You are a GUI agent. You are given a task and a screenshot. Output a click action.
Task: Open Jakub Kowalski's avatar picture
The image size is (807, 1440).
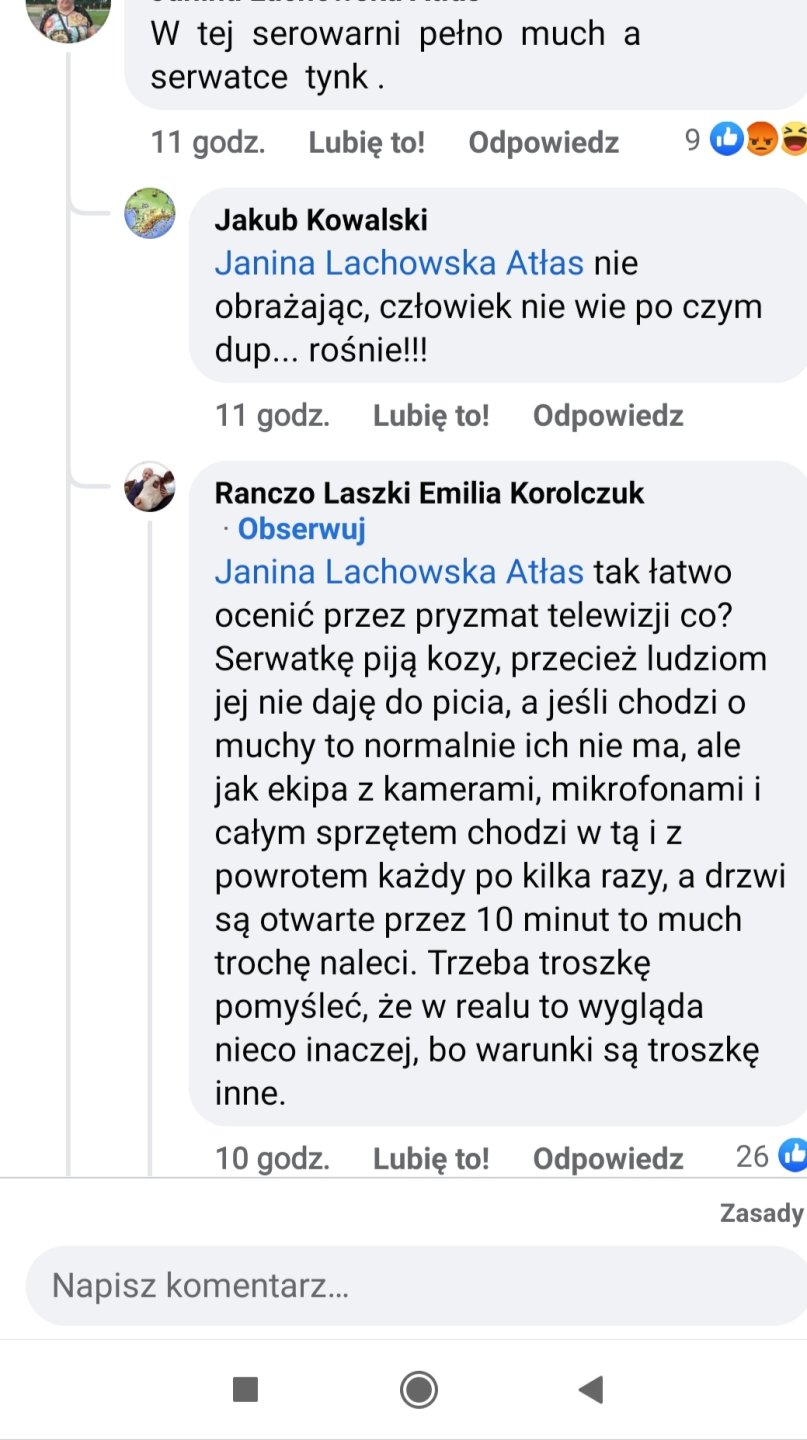point(150,213)
